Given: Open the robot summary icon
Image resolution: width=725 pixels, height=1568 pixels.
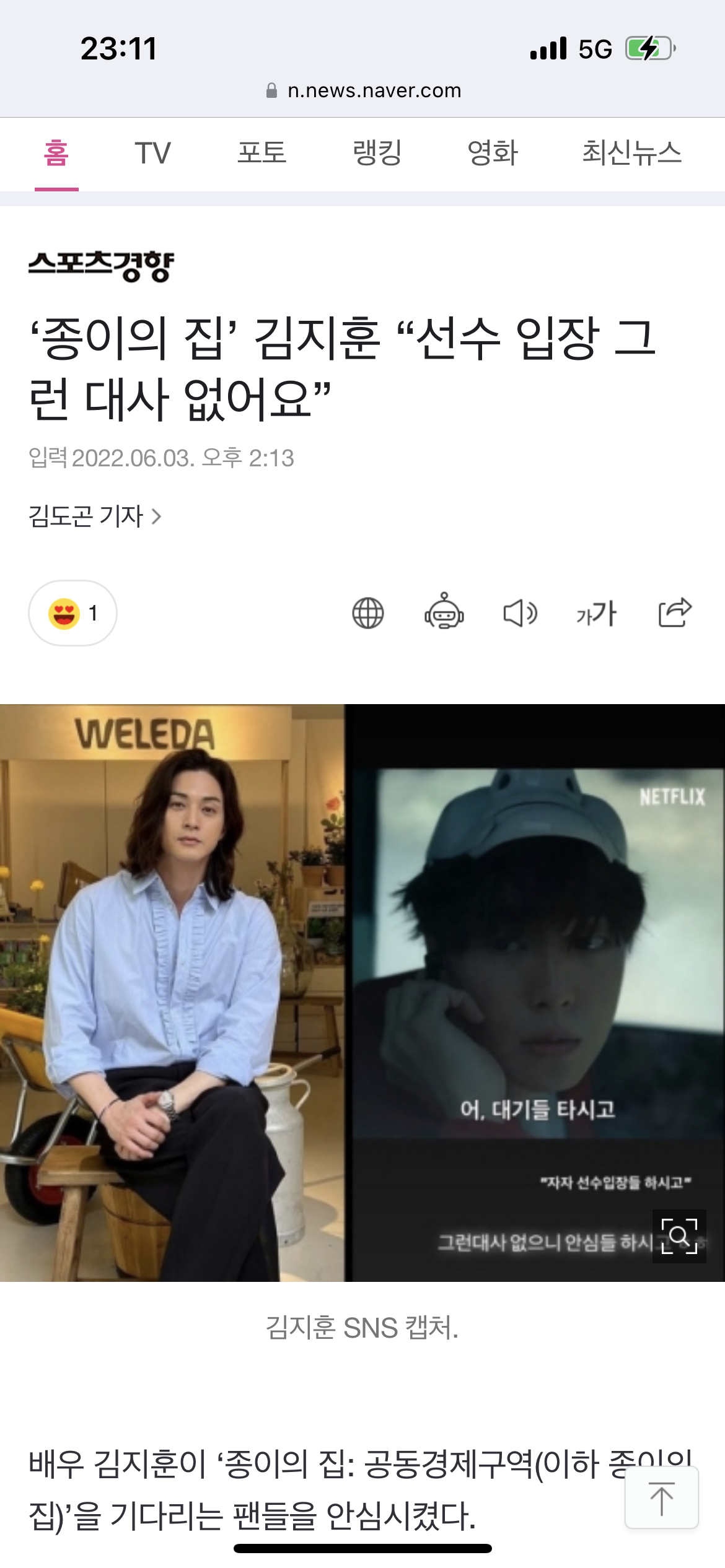Looking at the screenshot, I should (444, 612).
